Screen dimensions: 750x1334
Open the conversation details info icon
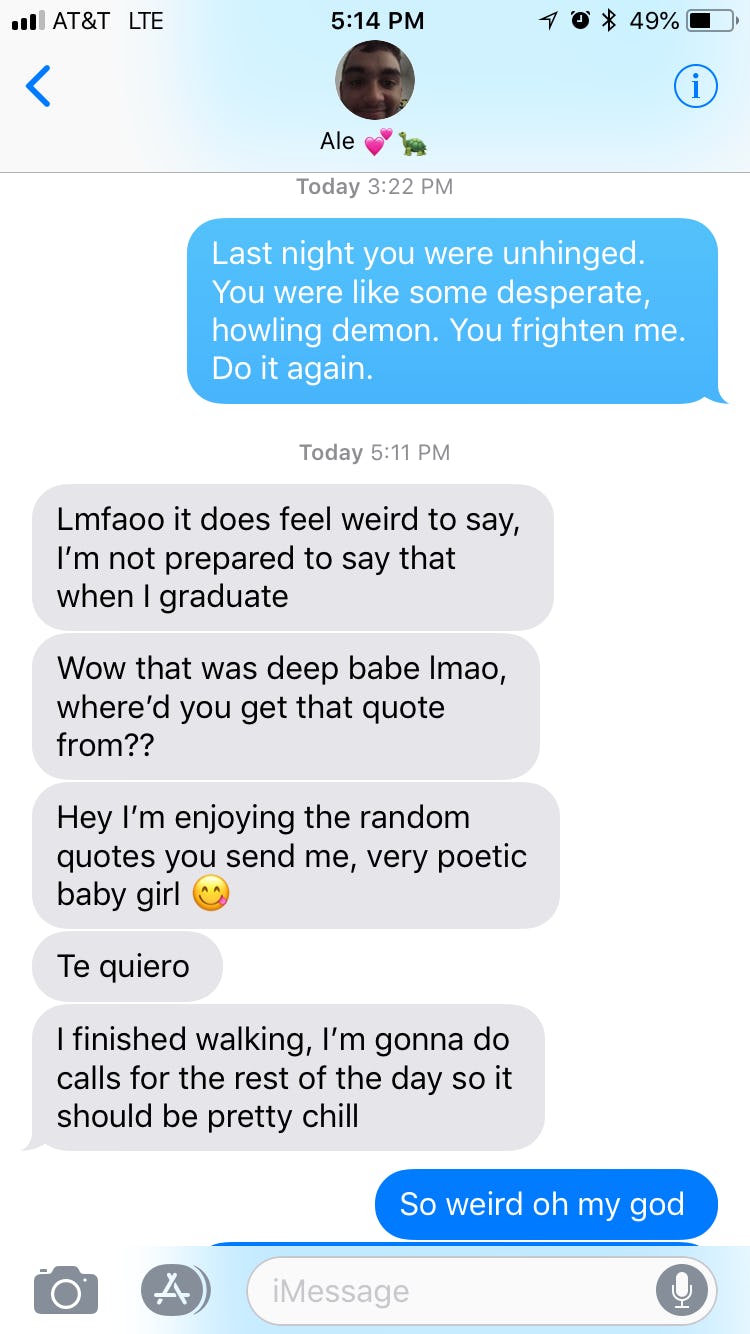695,87
